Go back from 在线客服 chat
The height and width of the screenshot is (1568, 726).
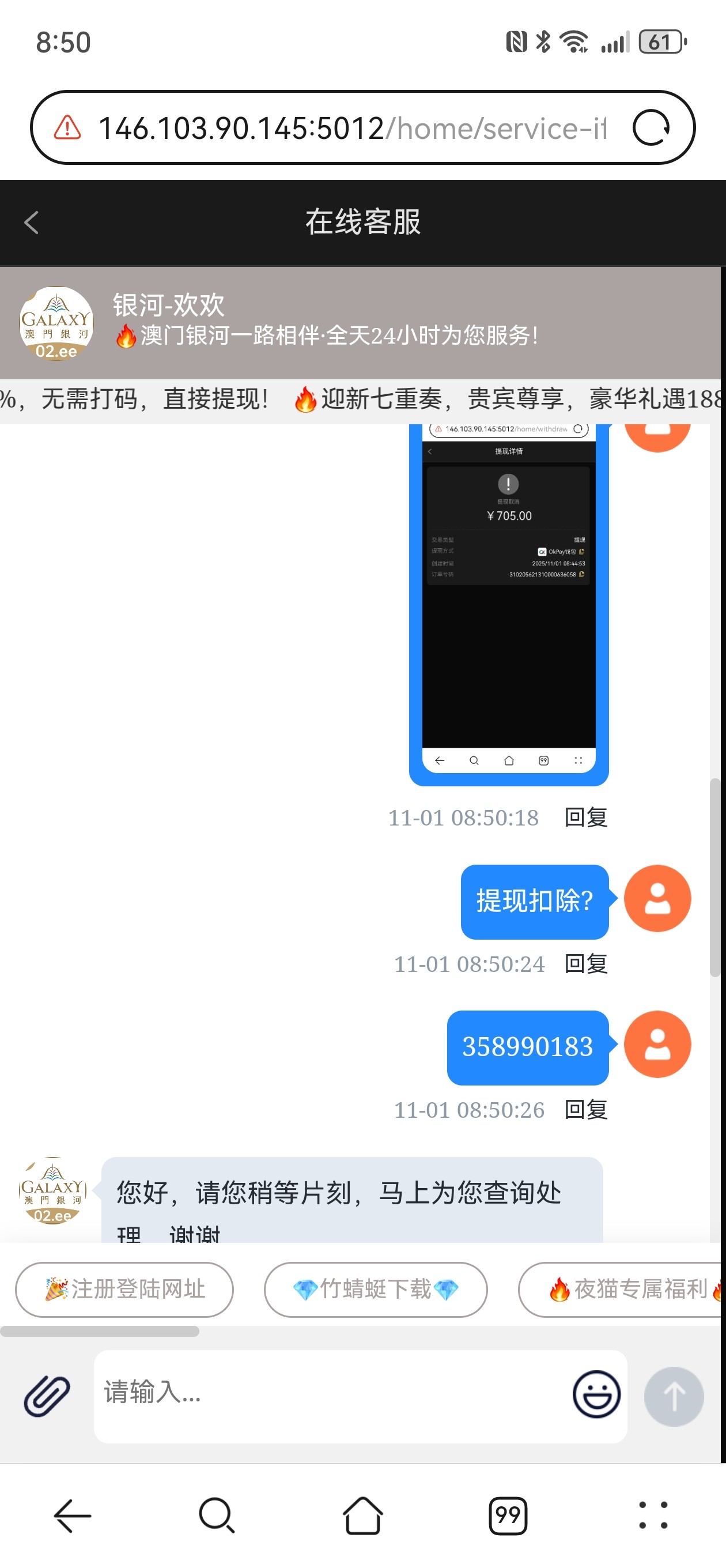32,222
